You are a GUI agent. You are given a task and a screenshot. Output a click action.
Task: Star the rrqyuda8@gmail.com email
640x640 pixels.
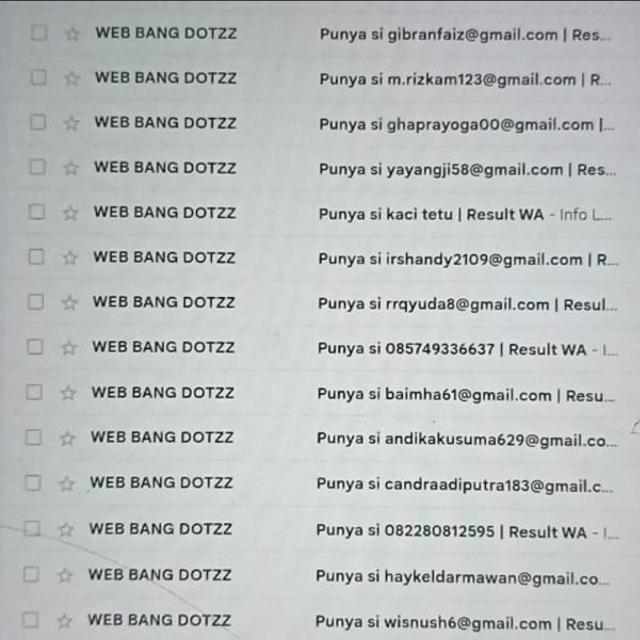point(69,303)
